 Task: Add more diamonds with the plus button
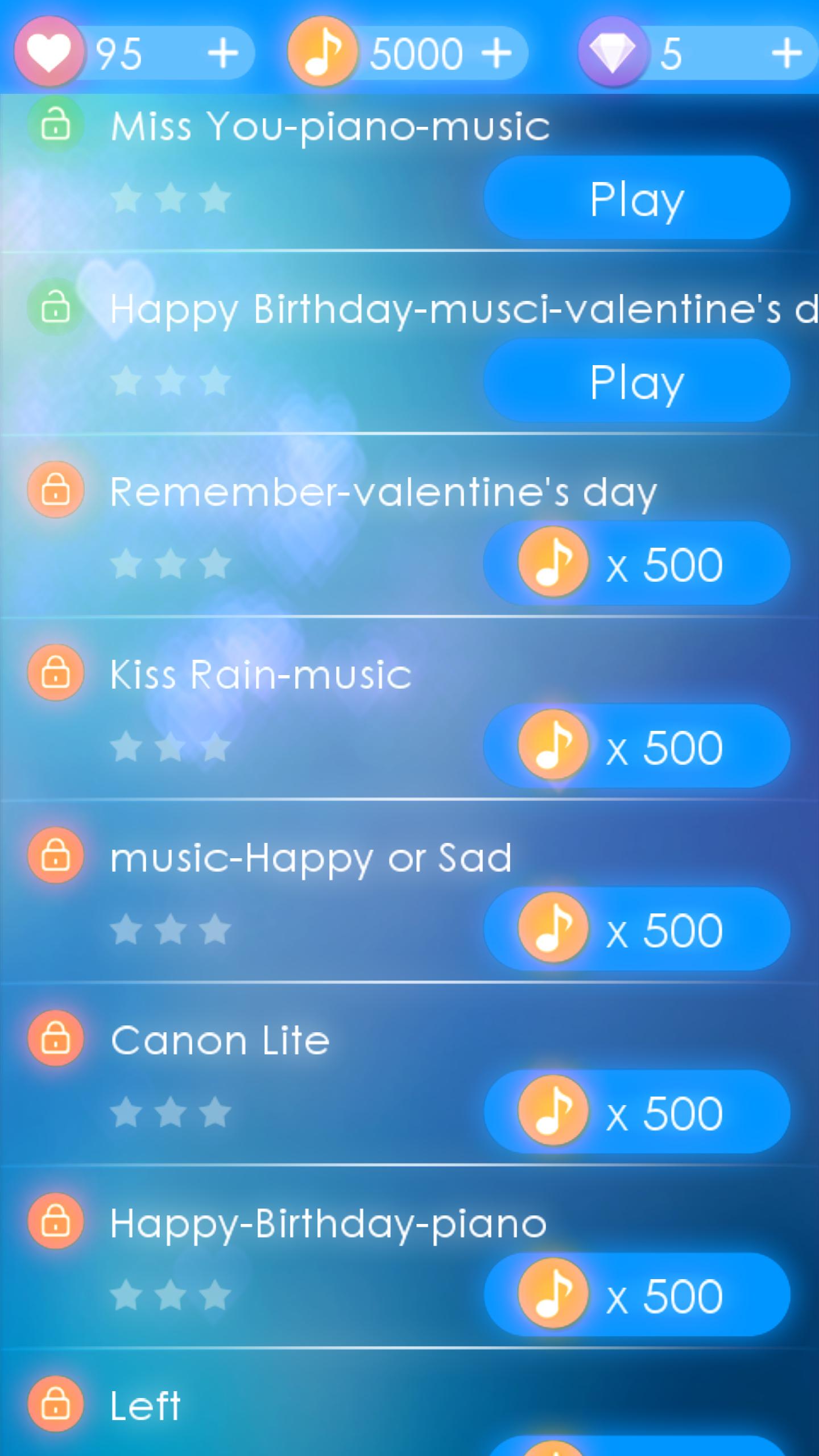pyautogui.click(x=787, y=54)
